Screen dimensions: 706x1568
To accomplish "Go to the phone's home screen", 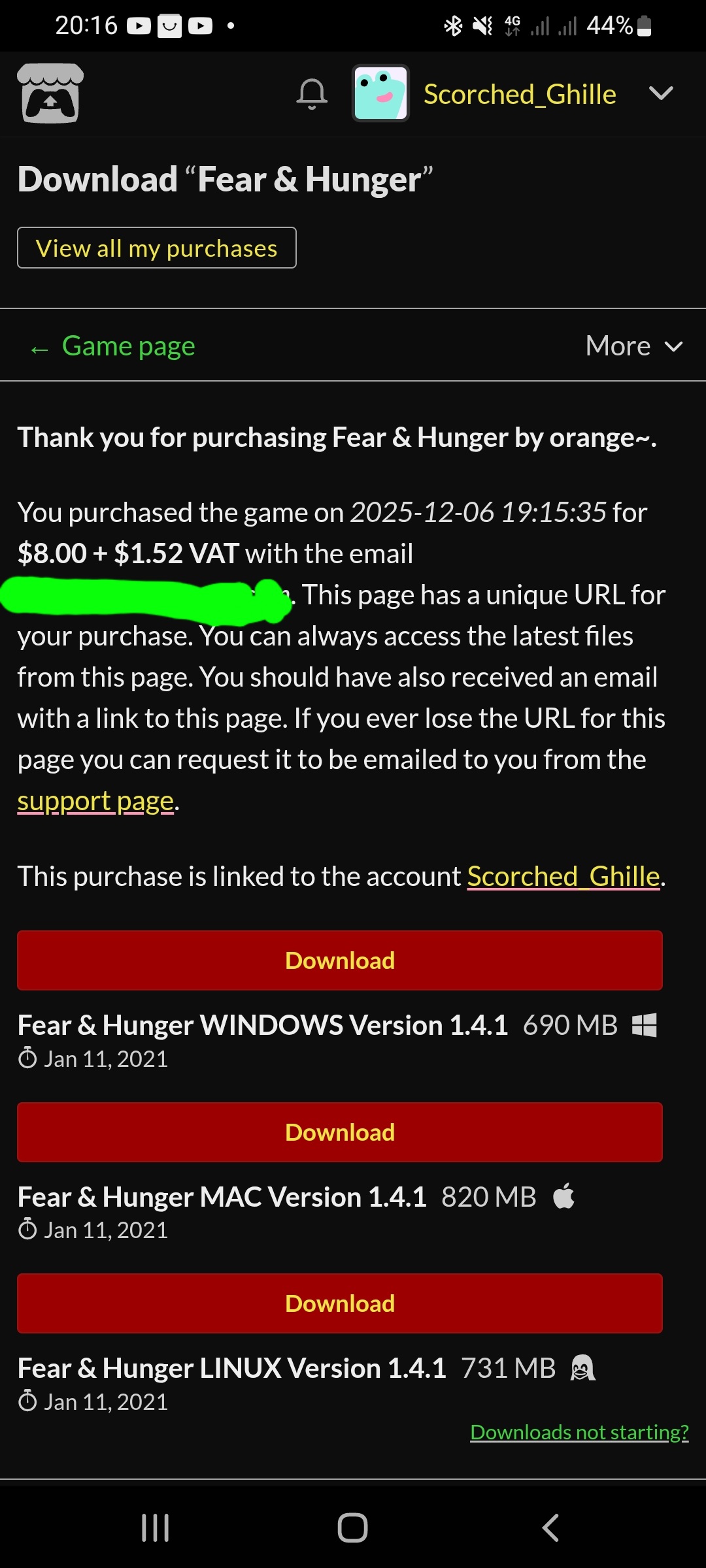I will click(x=352, y=1527).
